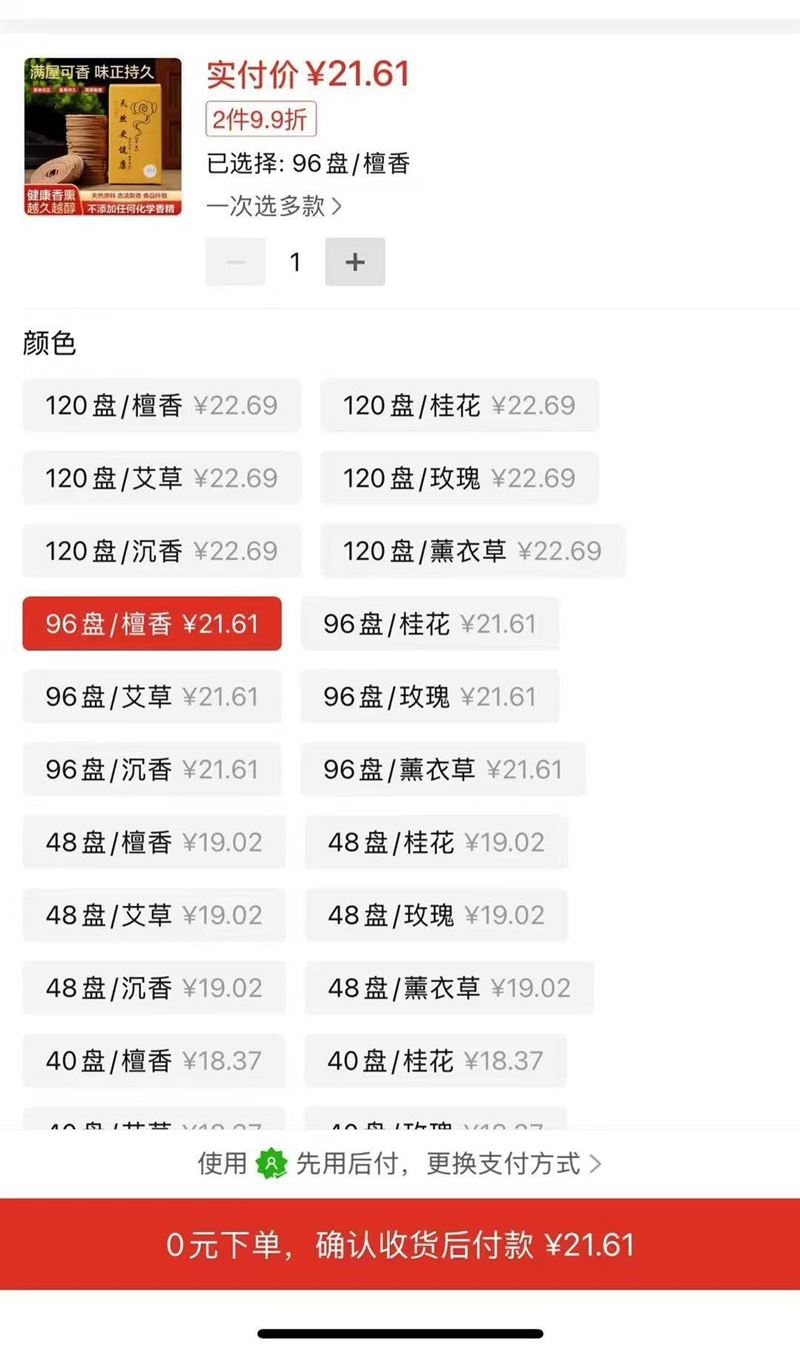Select the 120盘/檀香 option
The width and height of the screenshot is (800, 1354).
pos(161,405)
